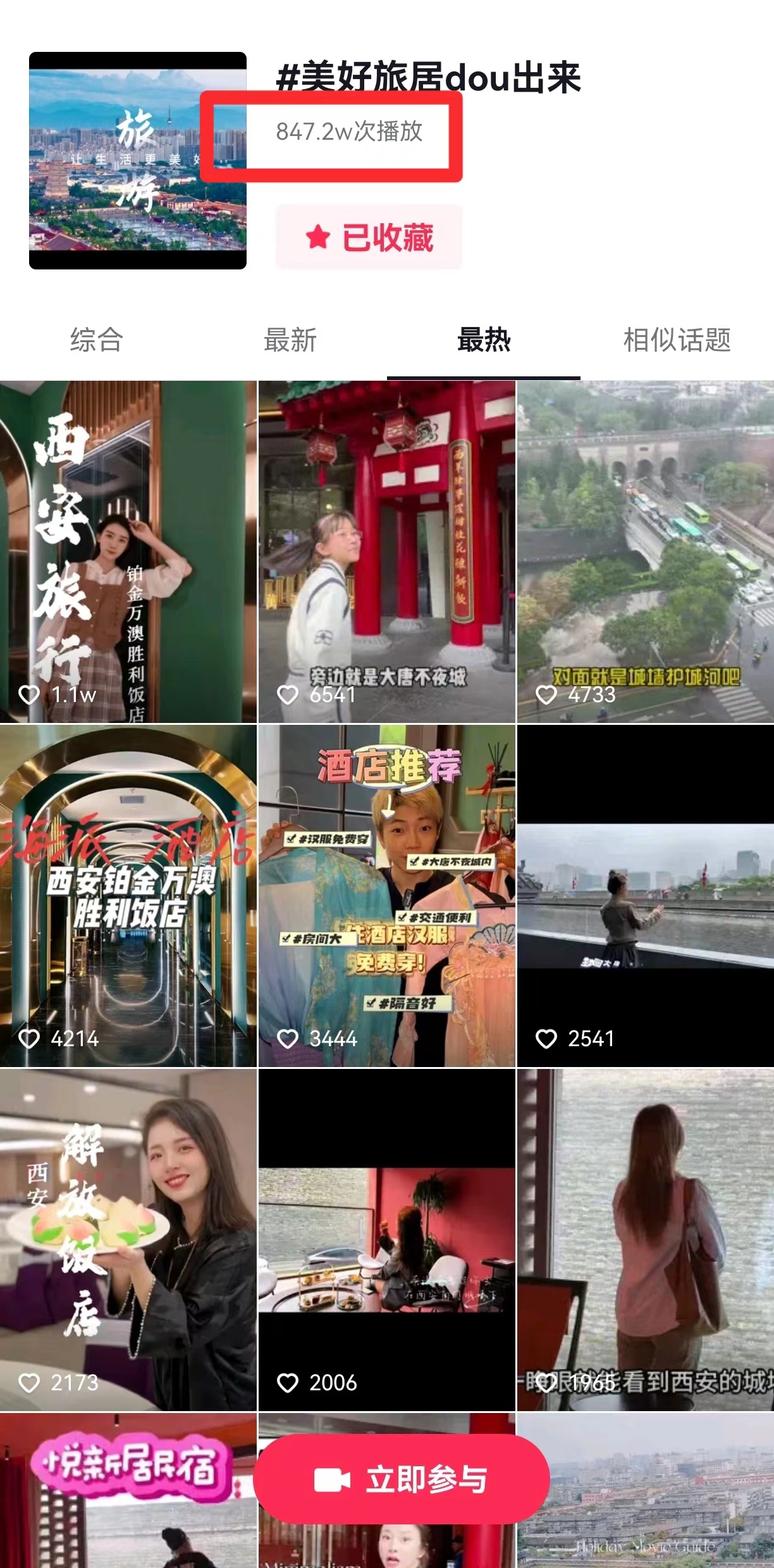Image resolution: width=774 pixels, height=1568 pixels.
Task: Open the topic cover image 旅游
Action: [x=138, y=161]
